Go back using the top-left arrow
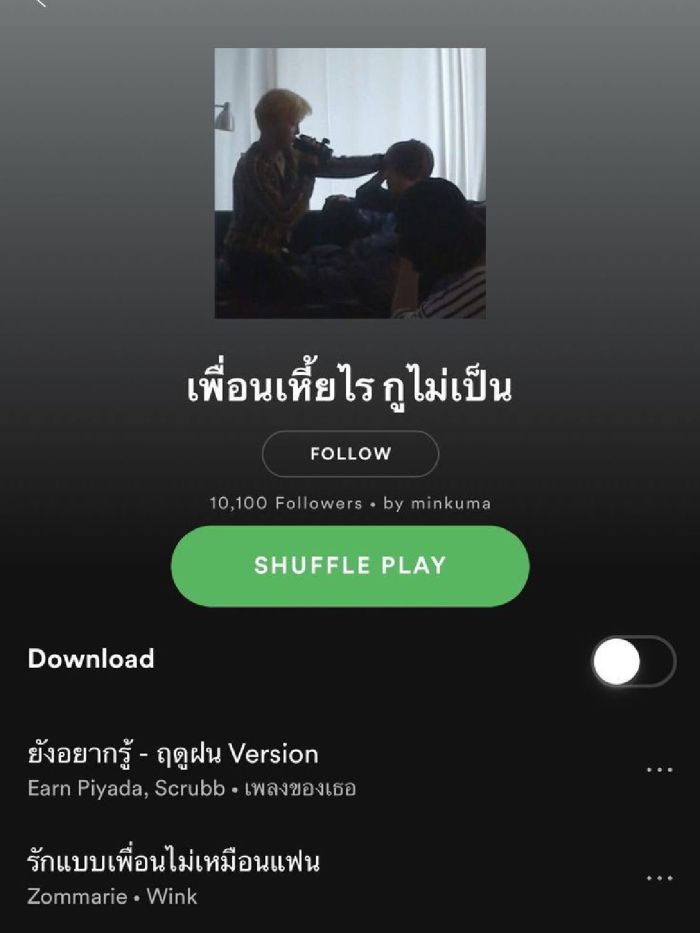Image resolution: width=700 pixels, height=933 pixels. [39, 4]
